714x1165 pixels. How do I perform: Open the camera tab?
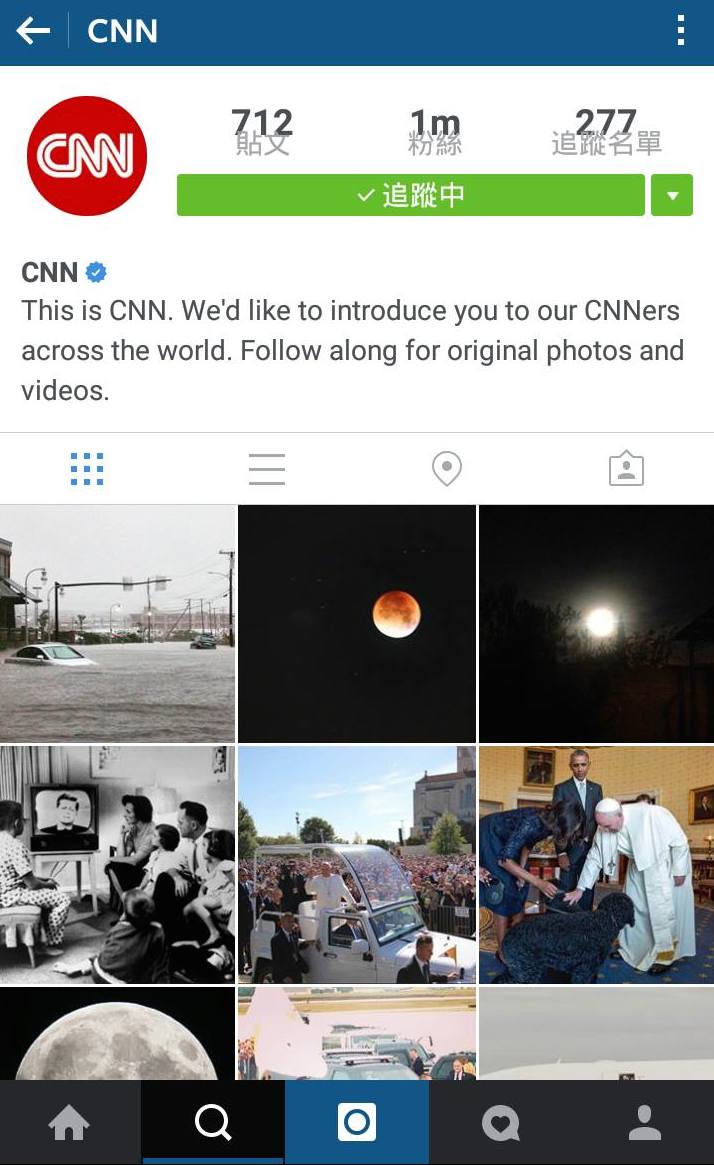coord(357,1123)
